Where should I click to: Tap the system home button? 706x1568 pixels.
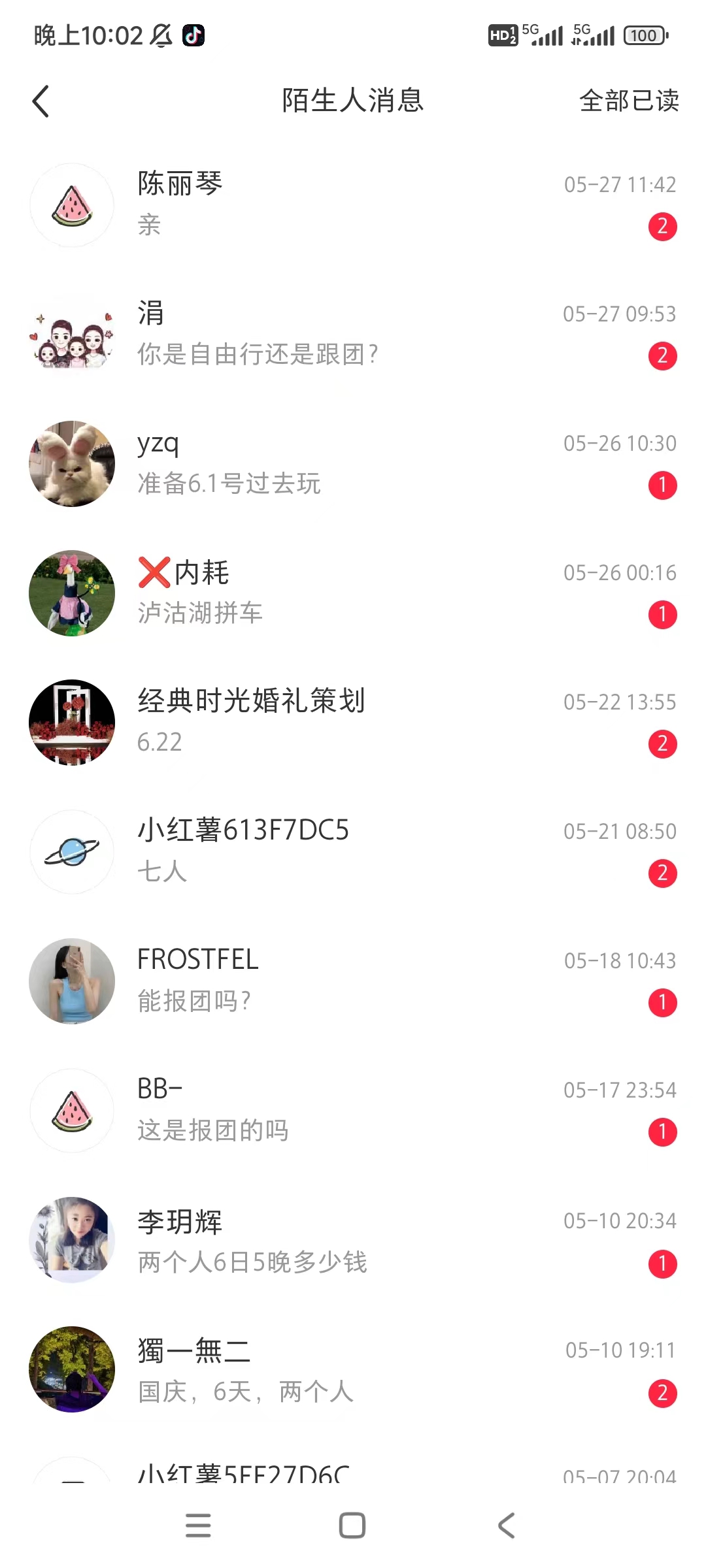352,1526
